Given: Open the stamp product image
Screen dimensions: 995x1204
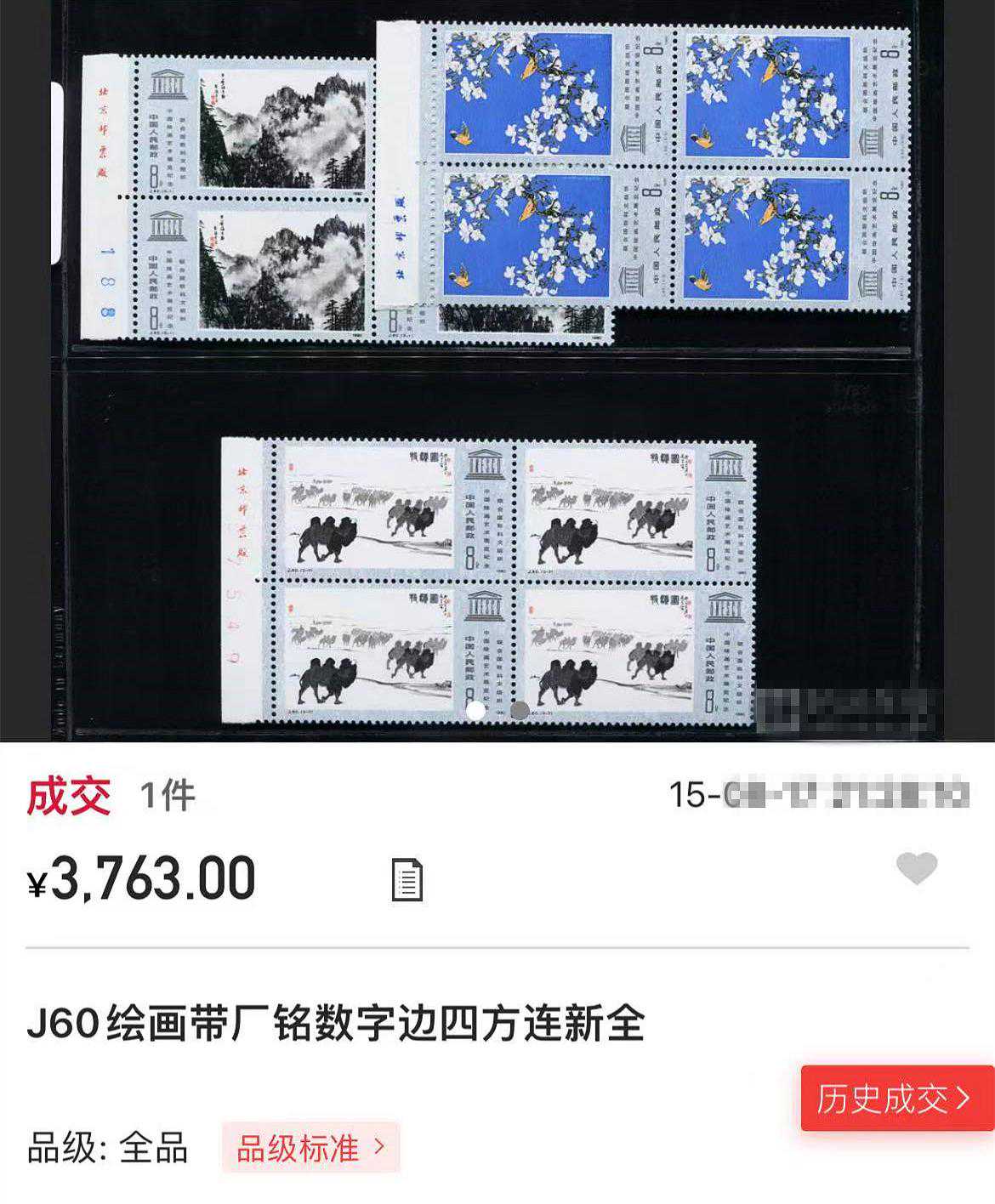Looking at the screenshot, I should point(497,371).
